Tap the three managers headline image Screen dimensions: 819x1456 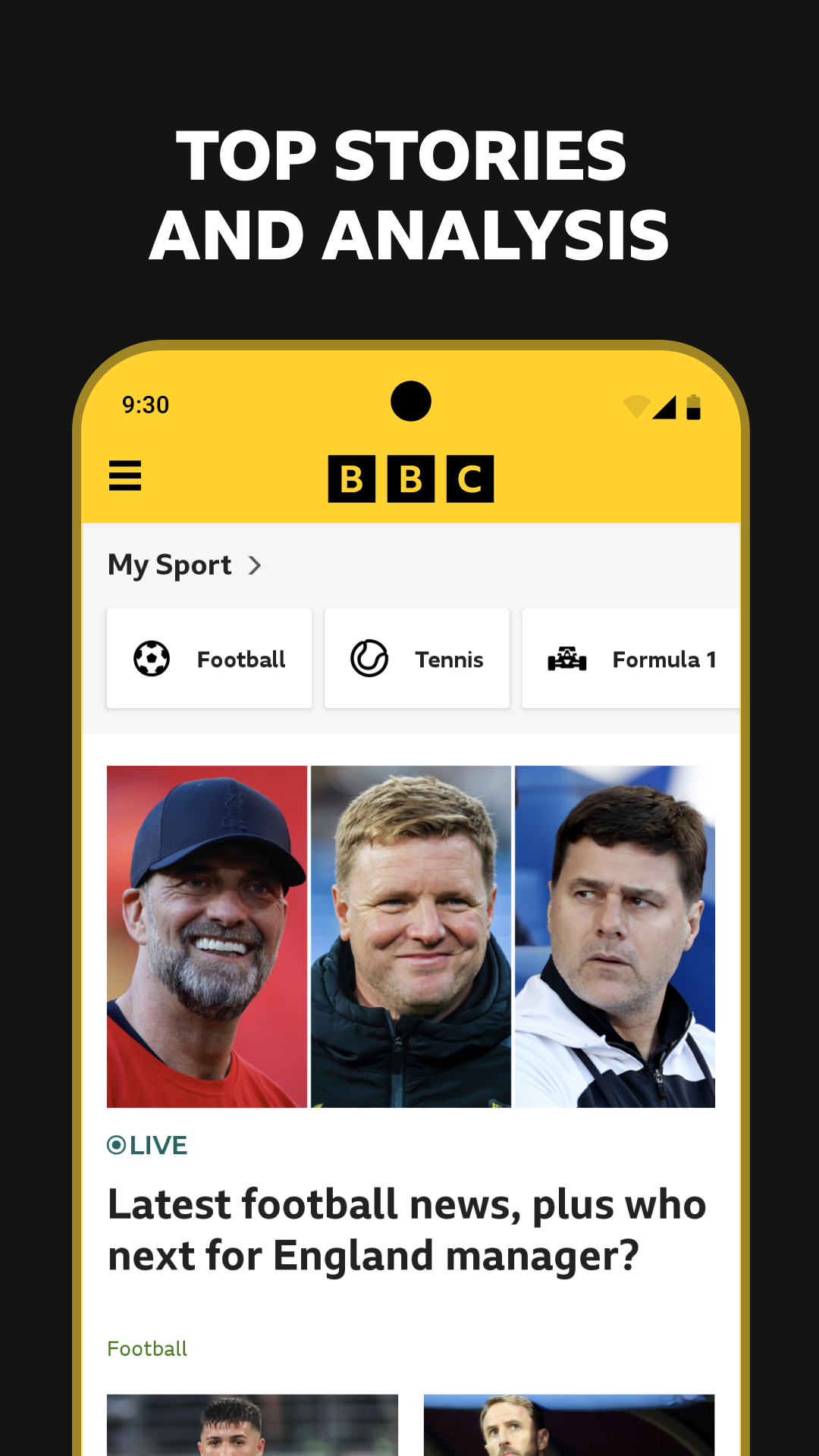point(409,937)
